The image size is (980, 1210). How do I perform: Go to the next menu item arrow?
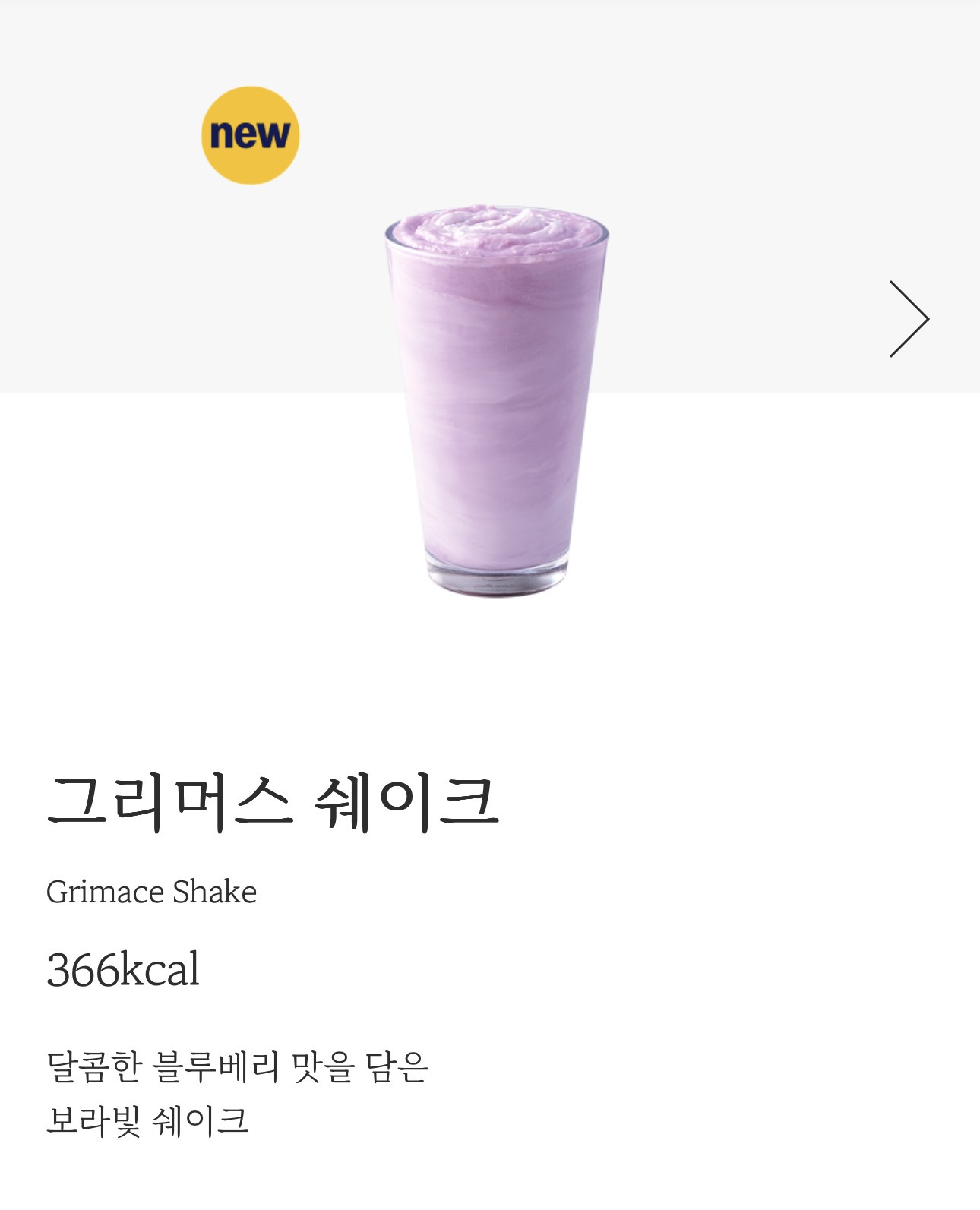tap(909, 319)
